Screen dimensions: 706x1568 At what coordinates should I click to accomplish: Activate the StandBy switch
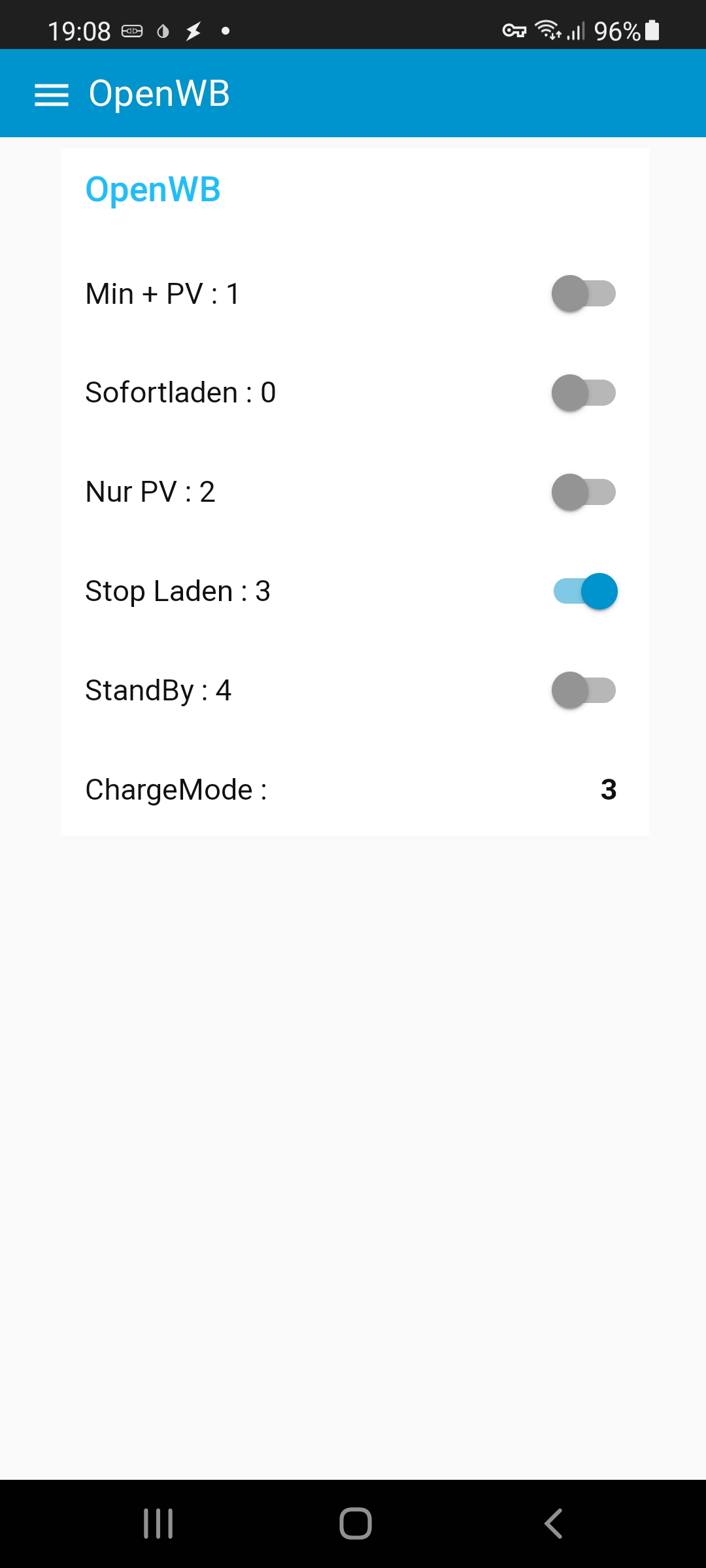coord(583,691)
